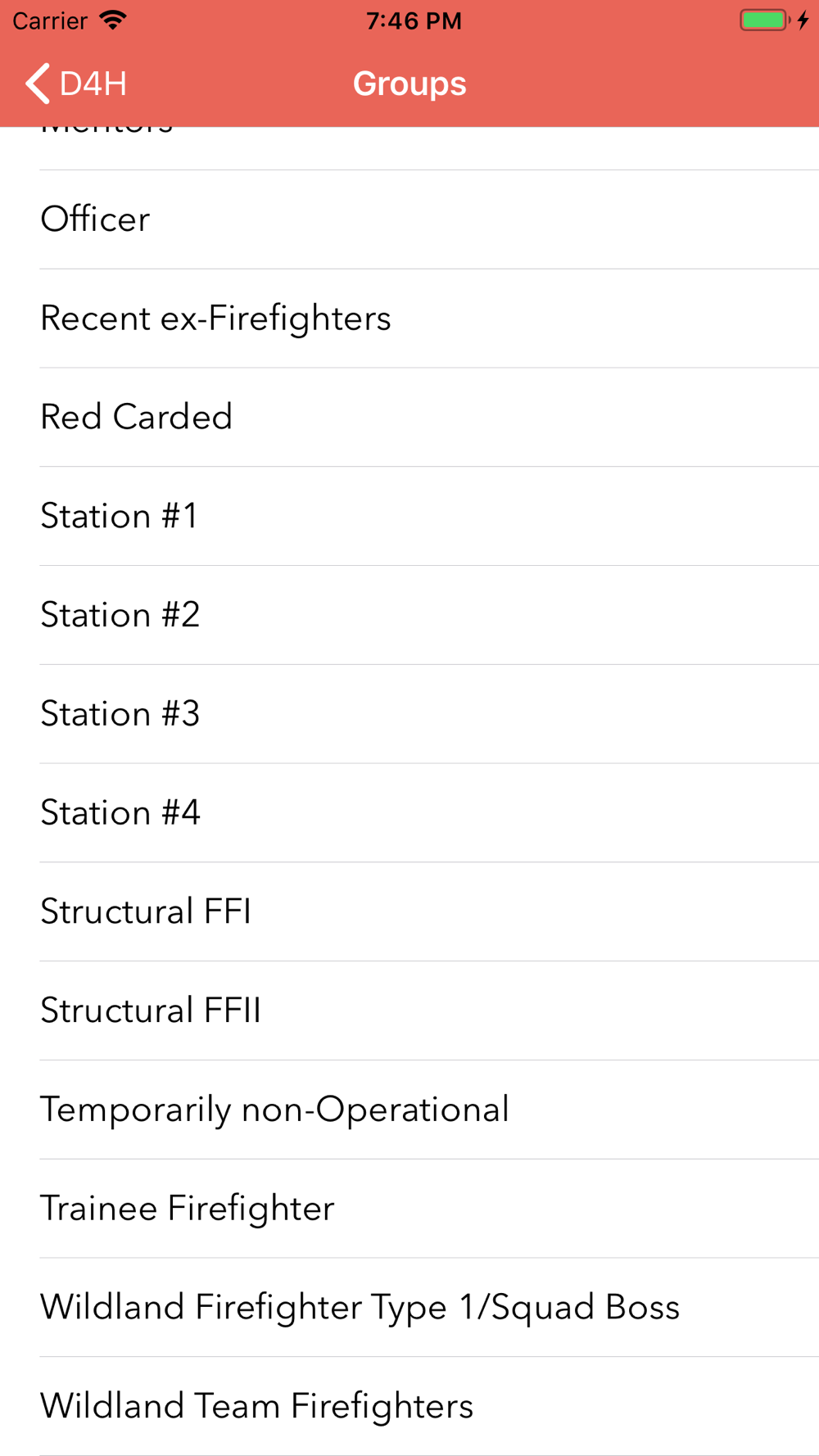This screenshot has height=1456, width=819.
Task: View the Trainee Firefighter group
Action: click(x=409, y=1209)
